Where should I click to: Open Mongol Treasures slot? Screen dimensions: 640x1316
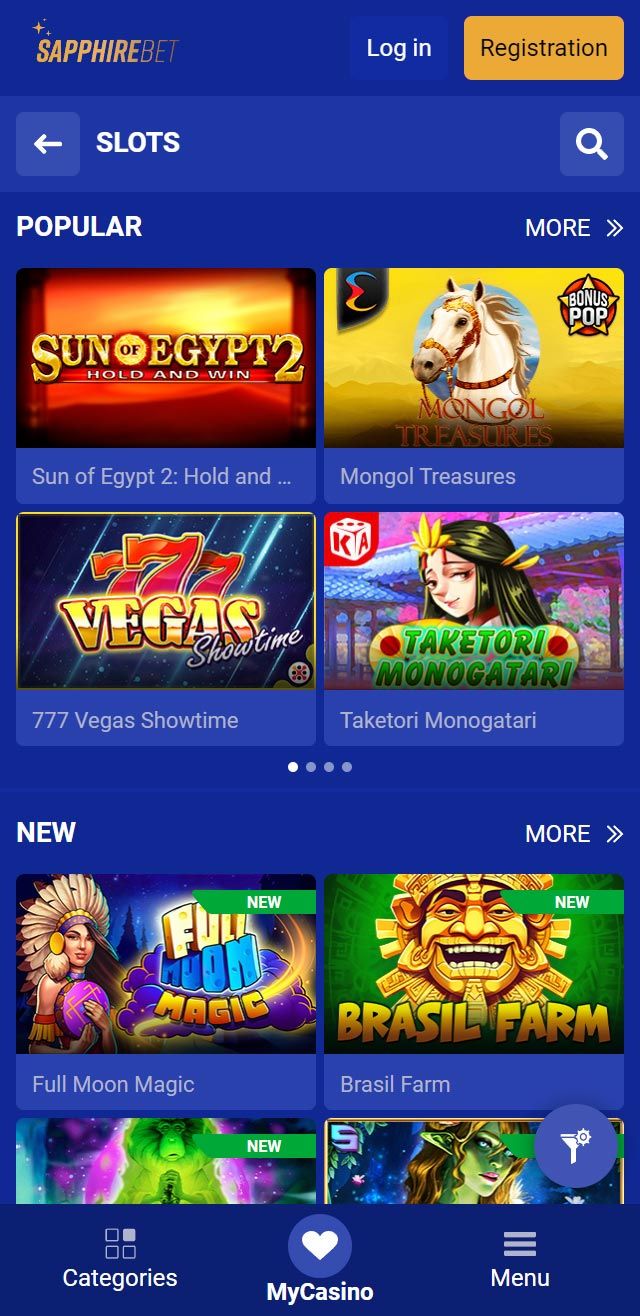pos(474,385)
